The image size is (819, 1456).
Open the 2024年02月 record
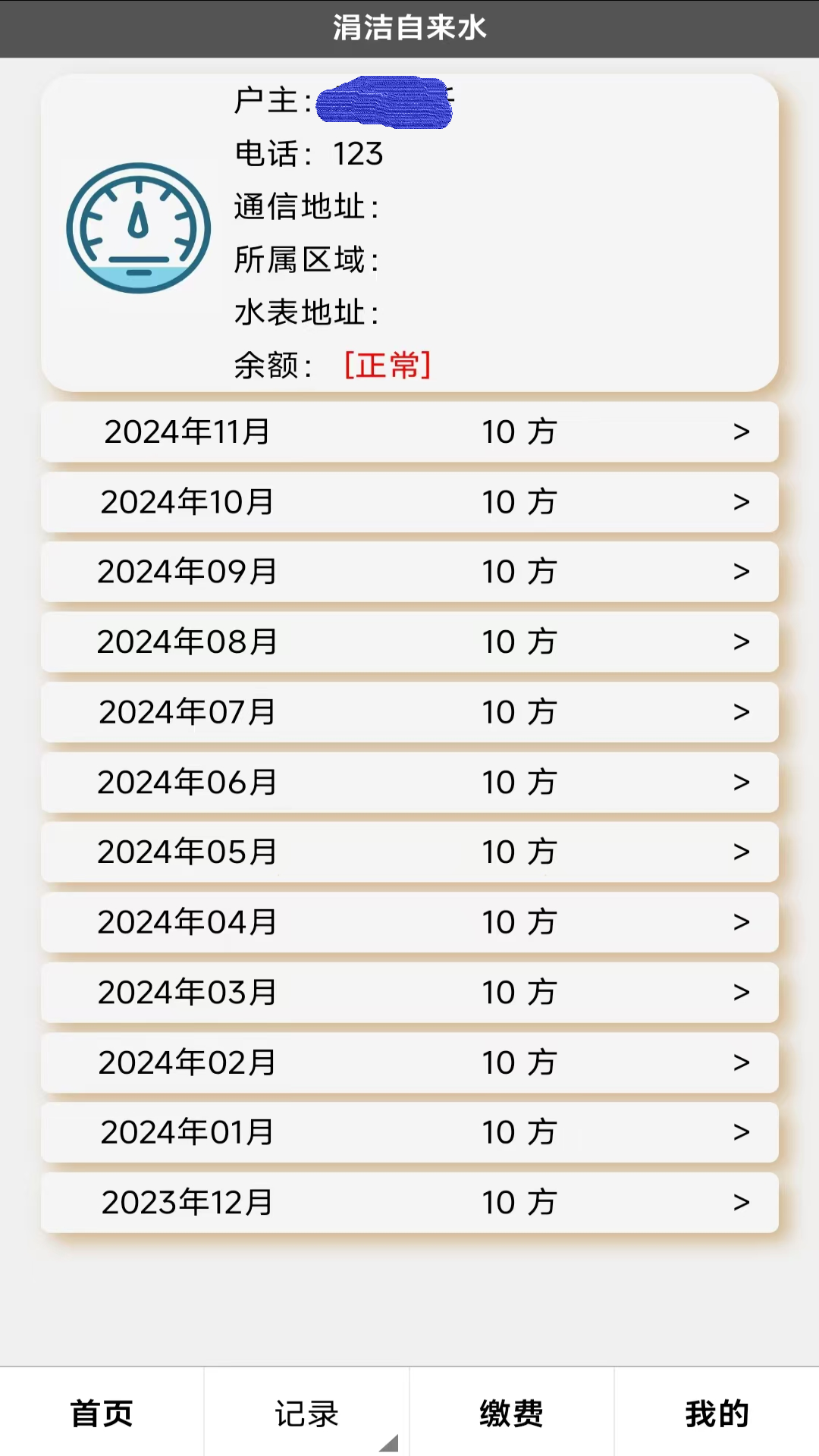click(x=409, y=1062)
